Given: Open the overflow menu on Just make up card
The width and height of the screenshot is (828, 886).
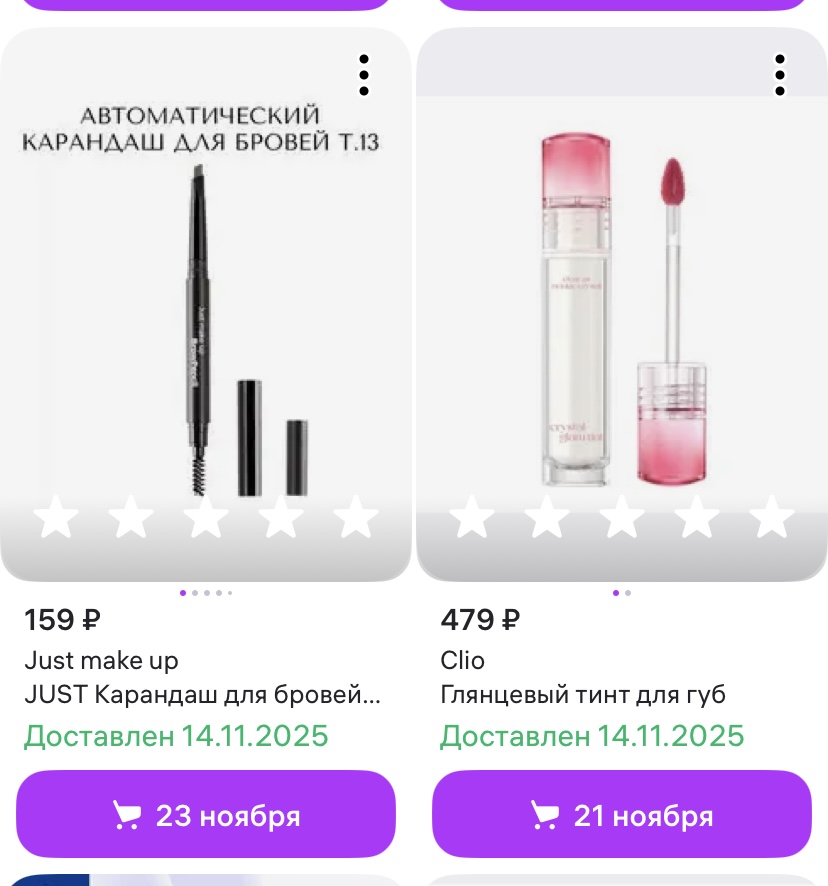Looking at the screenshot, I should point(364,75).
